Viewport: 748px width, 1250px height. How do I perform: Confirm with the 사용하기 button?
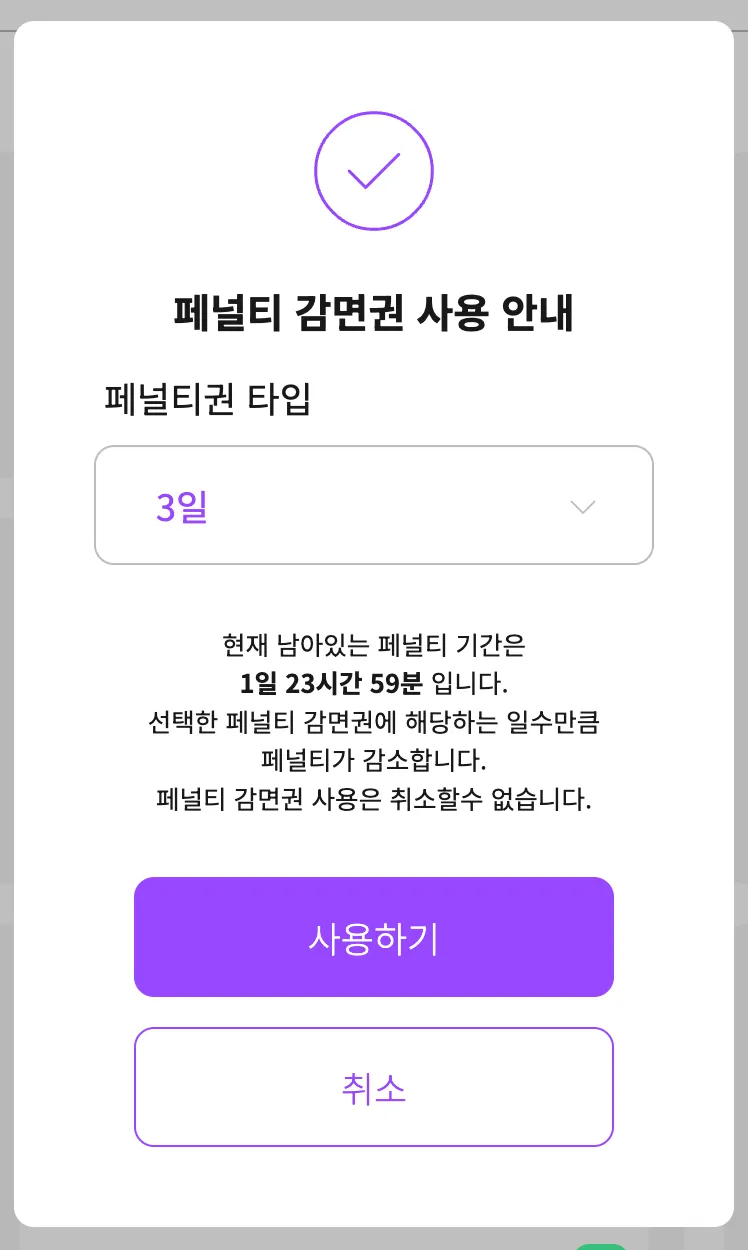[374, 937]
